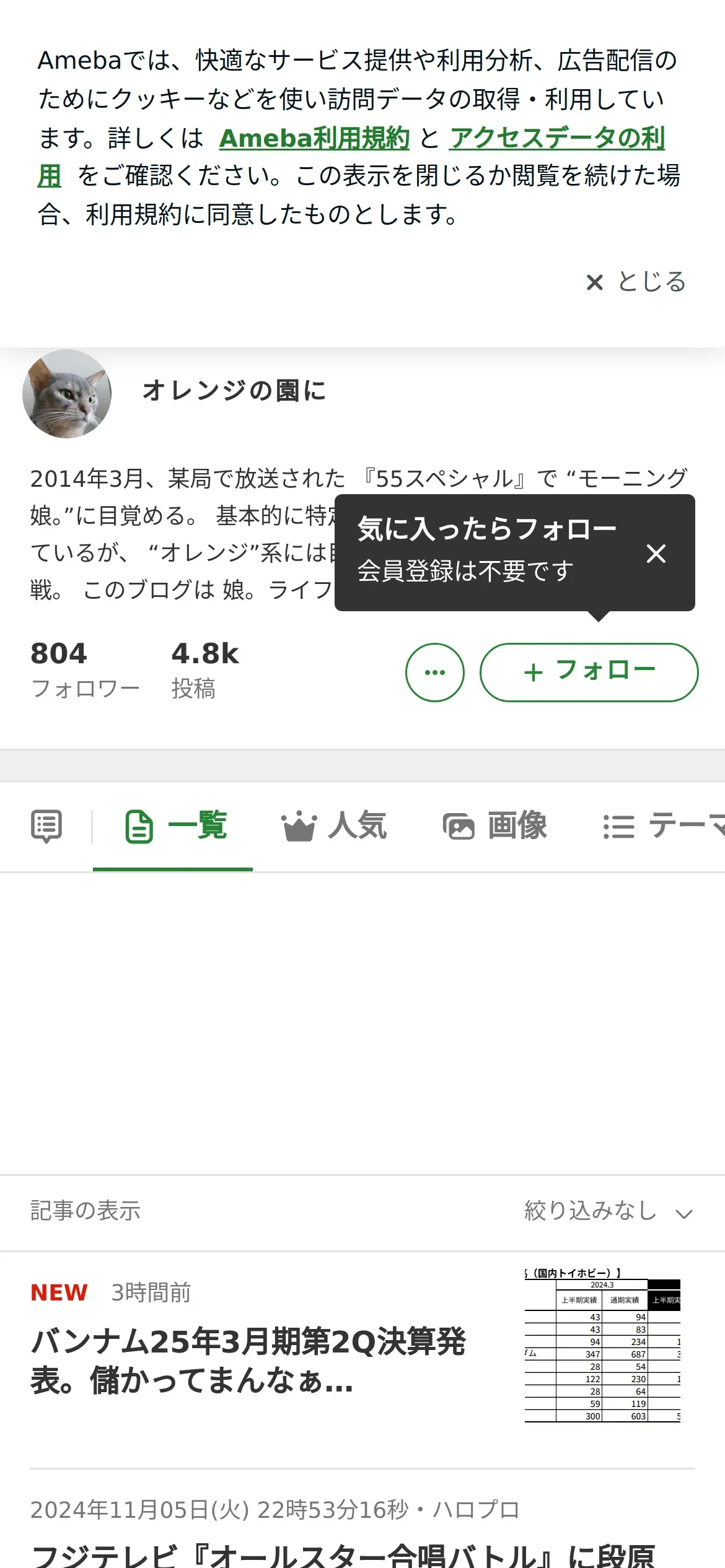Viewport: 725px width, 1568px height.
Task: Dismiss the cookie notice with とじる
Action: coord(636,282)
